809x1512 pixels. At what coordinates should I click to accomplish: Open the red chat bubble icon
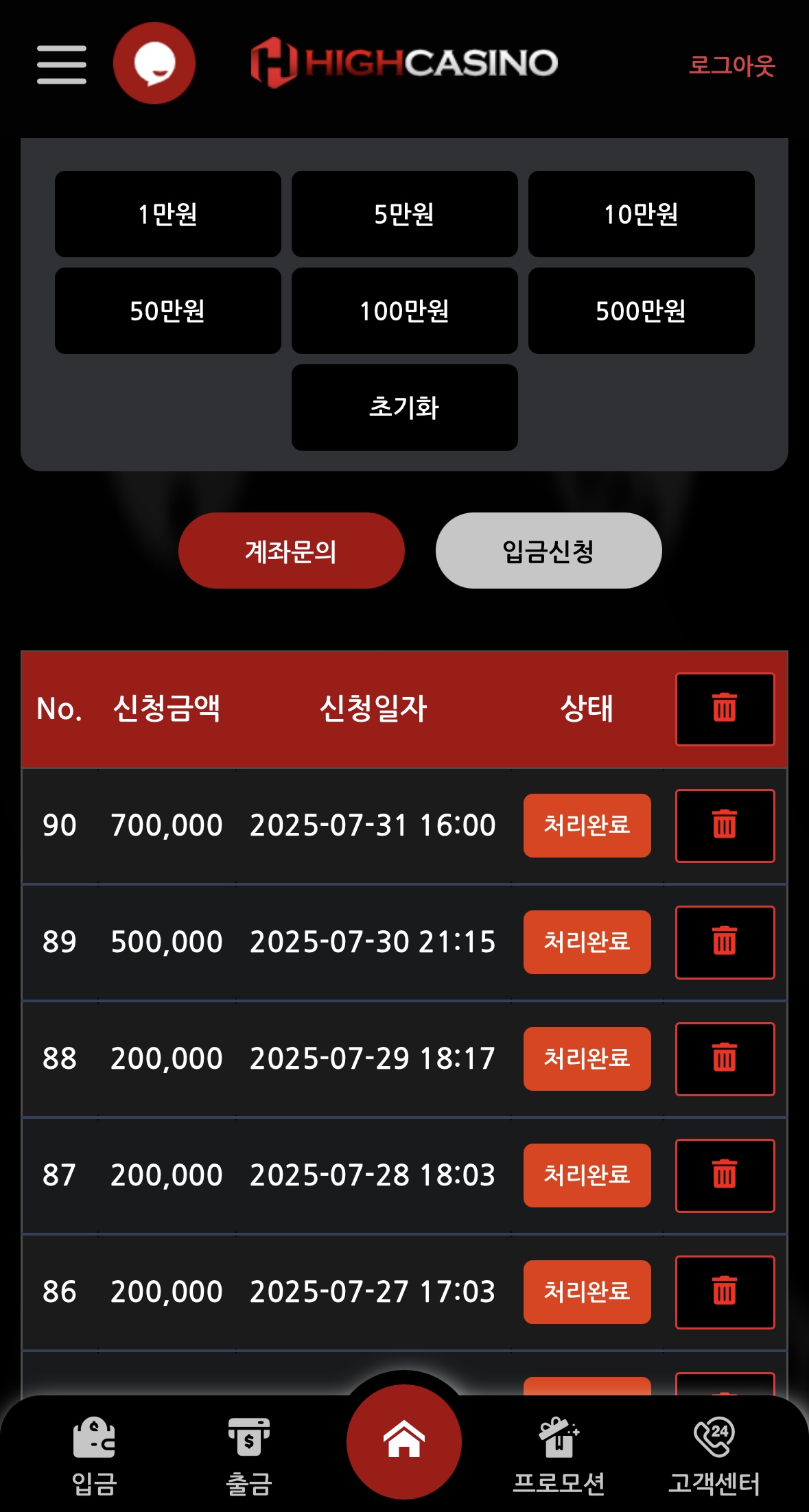(x=154, y=63)
